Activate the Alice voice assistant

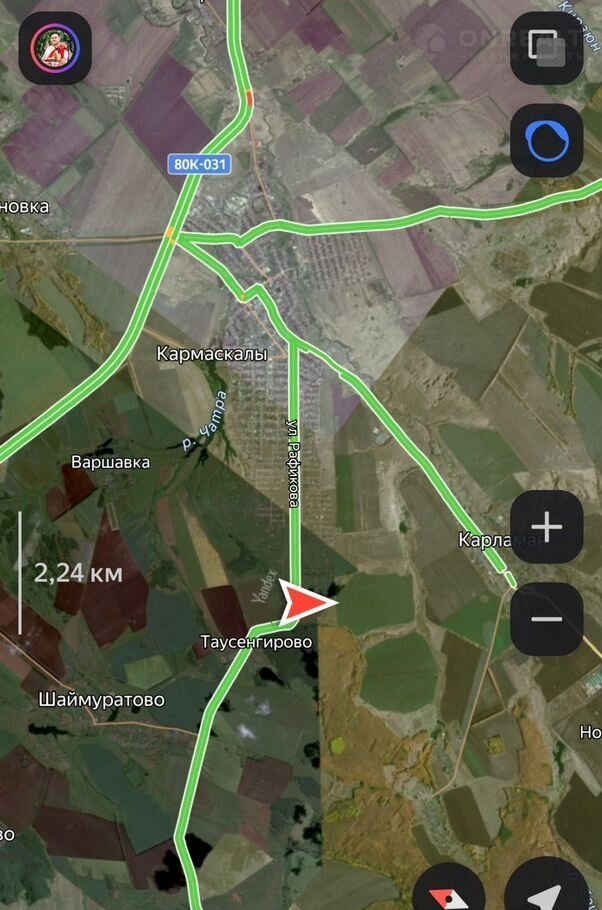point(546,141)
